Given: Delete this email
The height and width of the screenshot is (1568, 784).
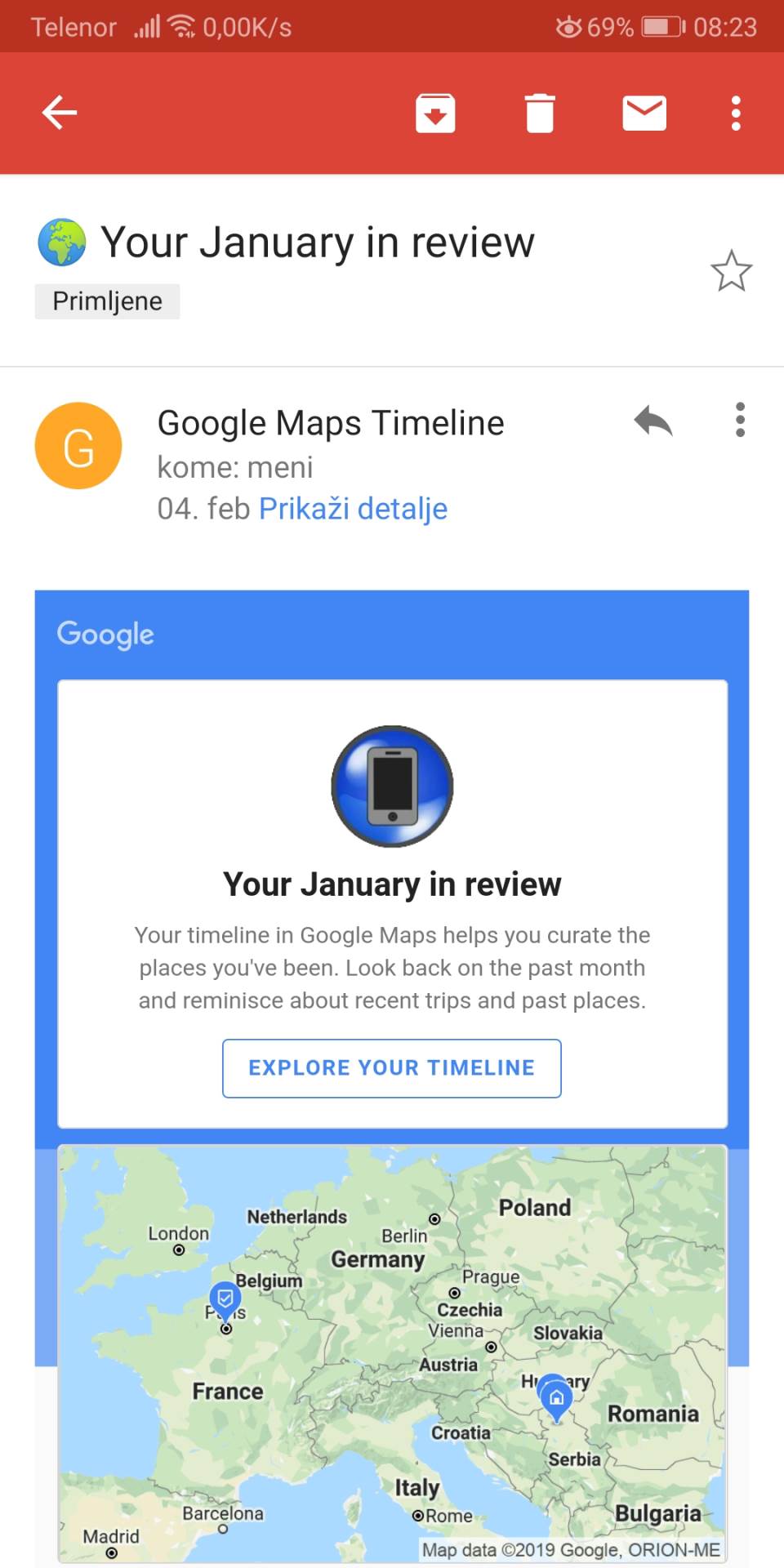Looking at the screenshot, I should pos(539,113).
